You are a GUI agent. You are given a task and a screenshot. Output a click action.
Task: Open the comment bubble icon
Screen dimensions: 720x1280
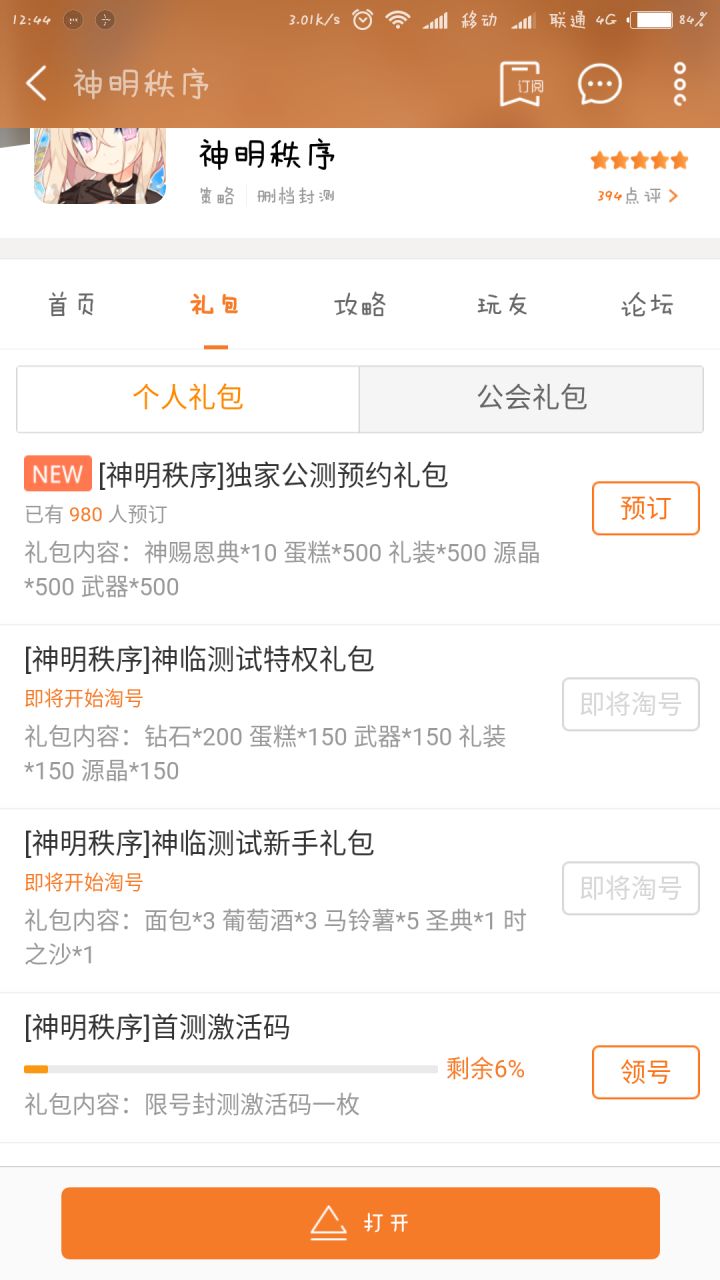point(600,84)
